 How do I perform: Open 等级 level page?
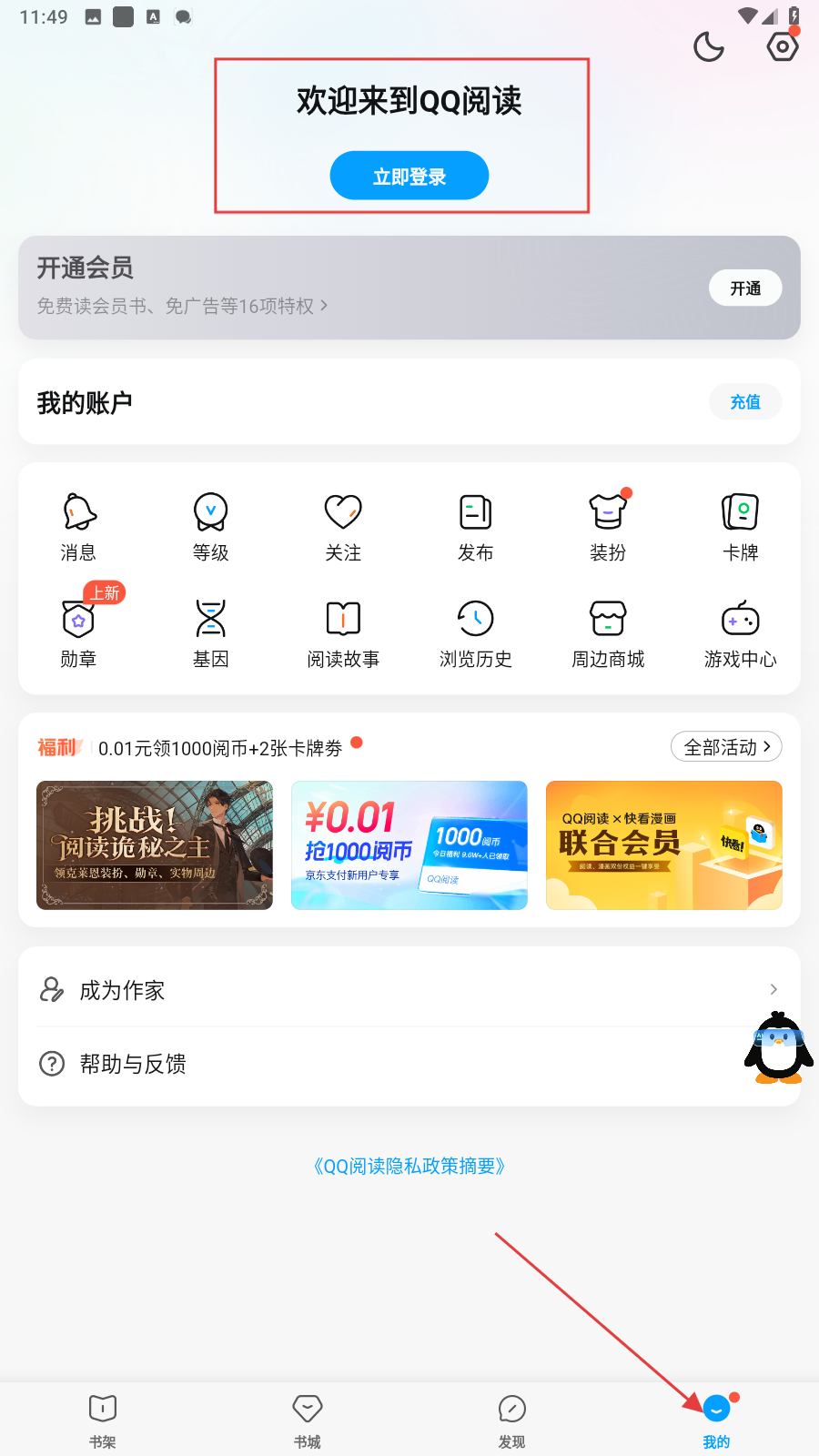tap(210, 527)
